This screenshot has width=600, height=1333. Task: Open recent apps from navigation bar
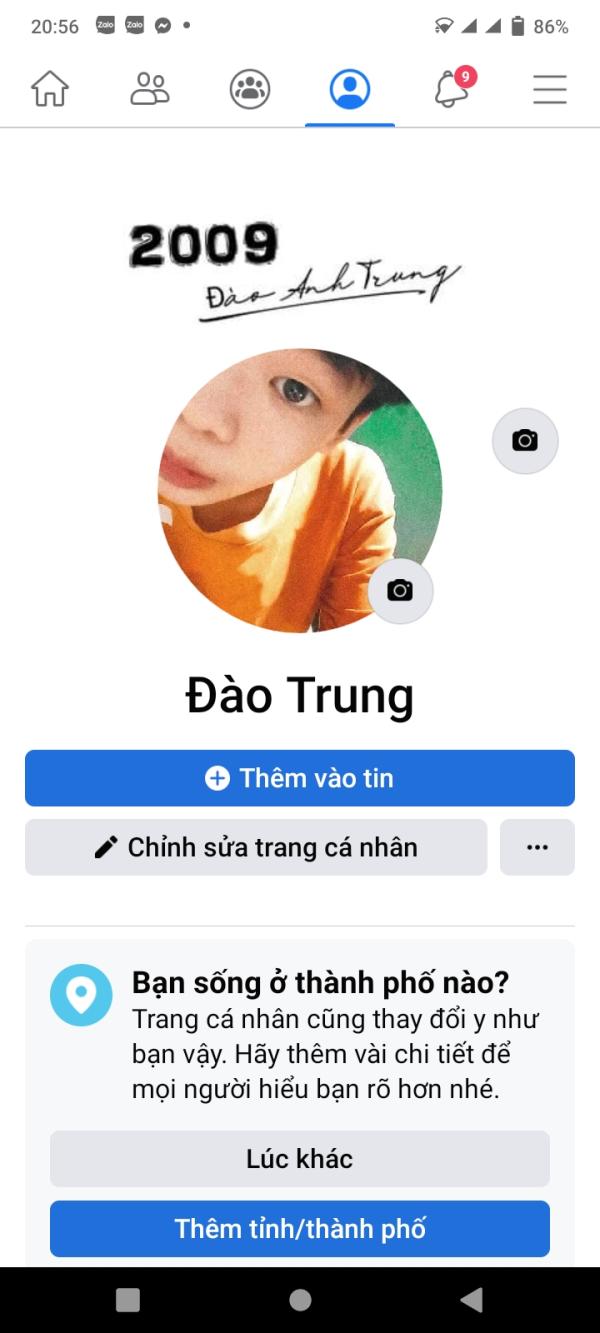[x=128, y=1299]
